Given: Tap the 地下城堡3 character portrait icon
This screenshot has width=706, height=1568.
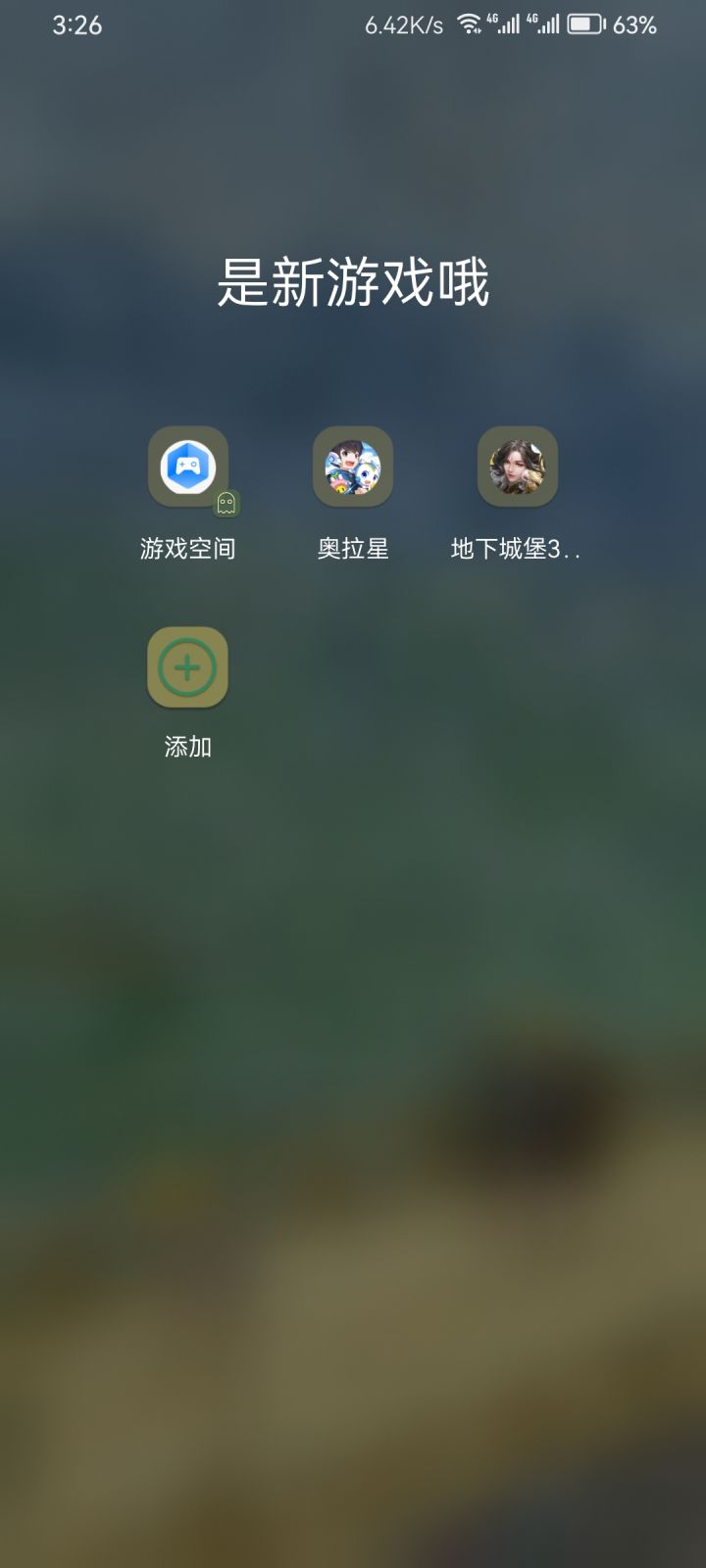Looking at the screenshot, I should point(518,467).
